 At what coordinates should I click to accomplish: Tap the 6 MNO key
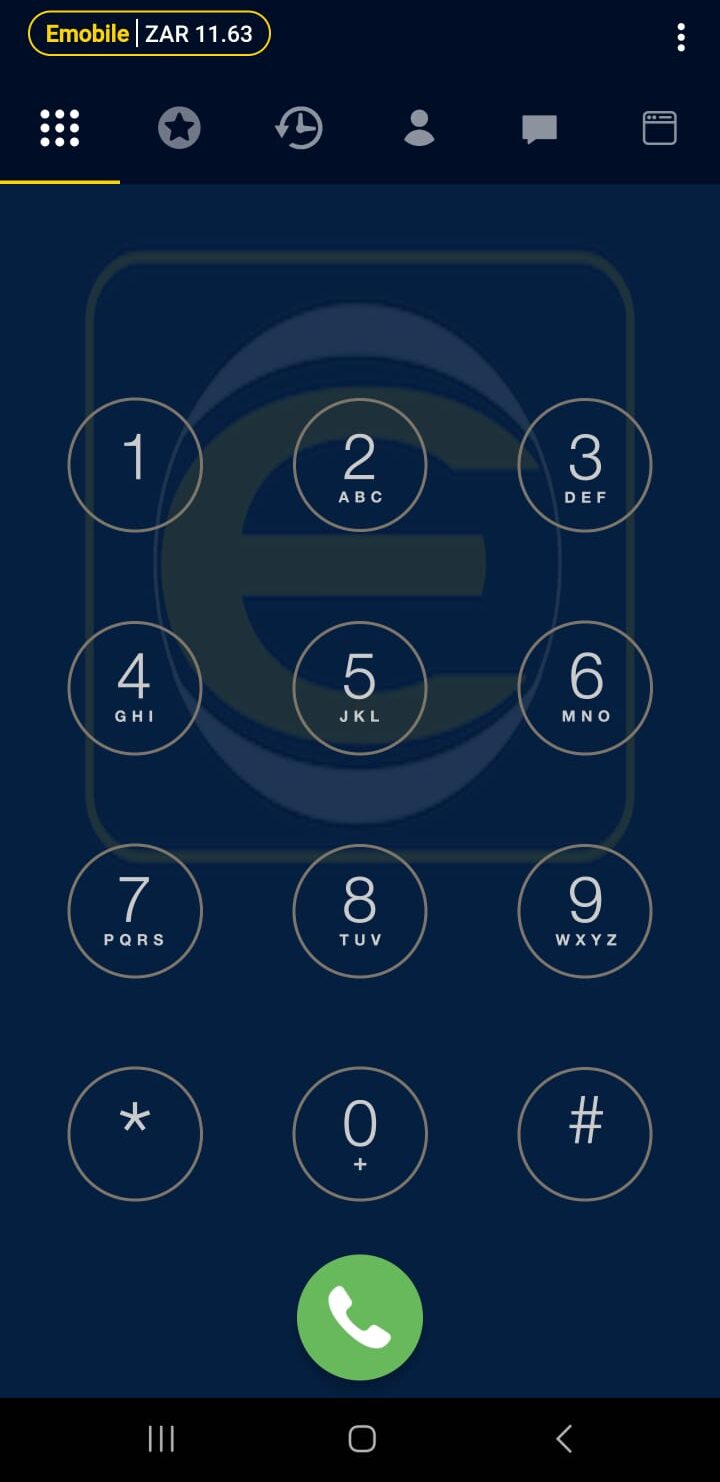tap(585, 688)
